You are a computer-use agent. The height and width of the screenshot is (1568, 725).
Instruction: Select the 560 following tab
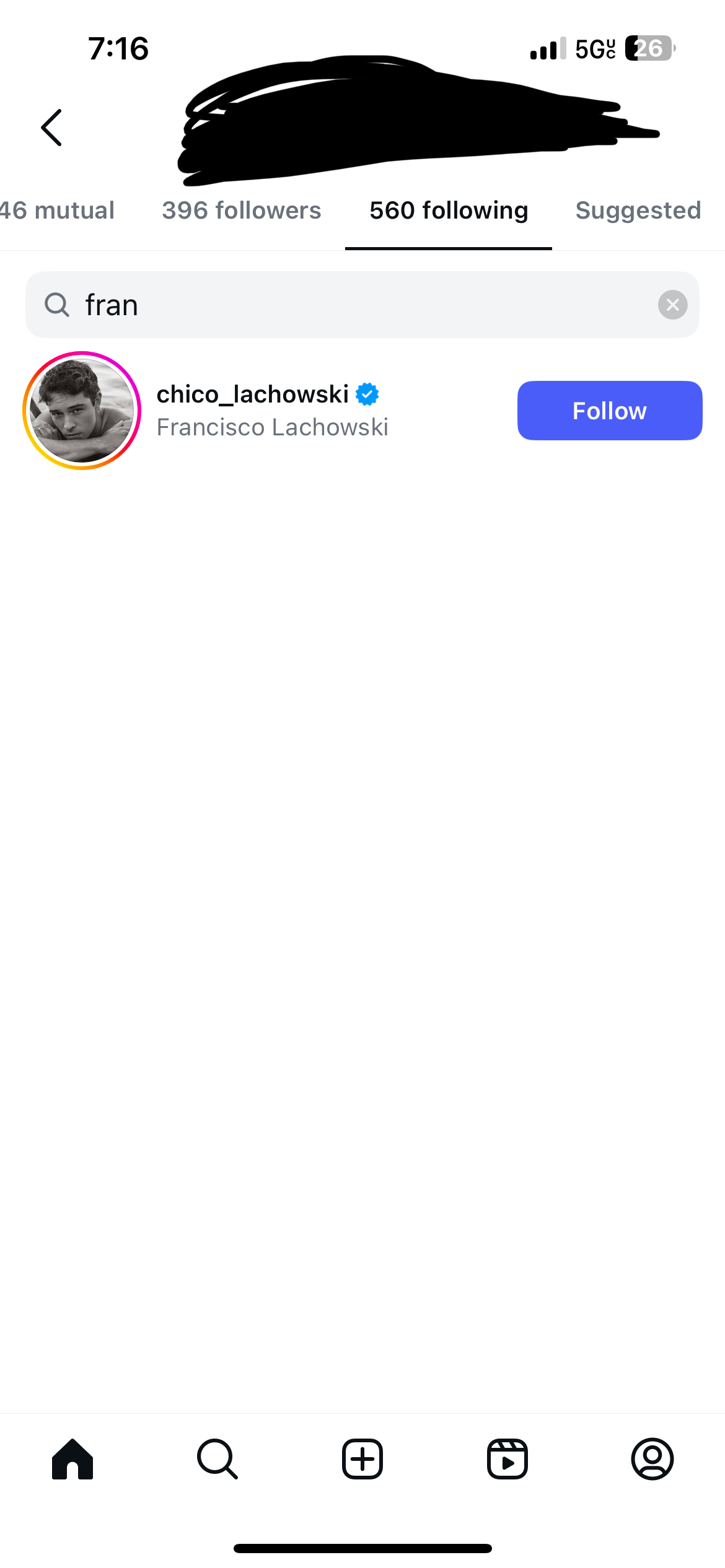449,211
